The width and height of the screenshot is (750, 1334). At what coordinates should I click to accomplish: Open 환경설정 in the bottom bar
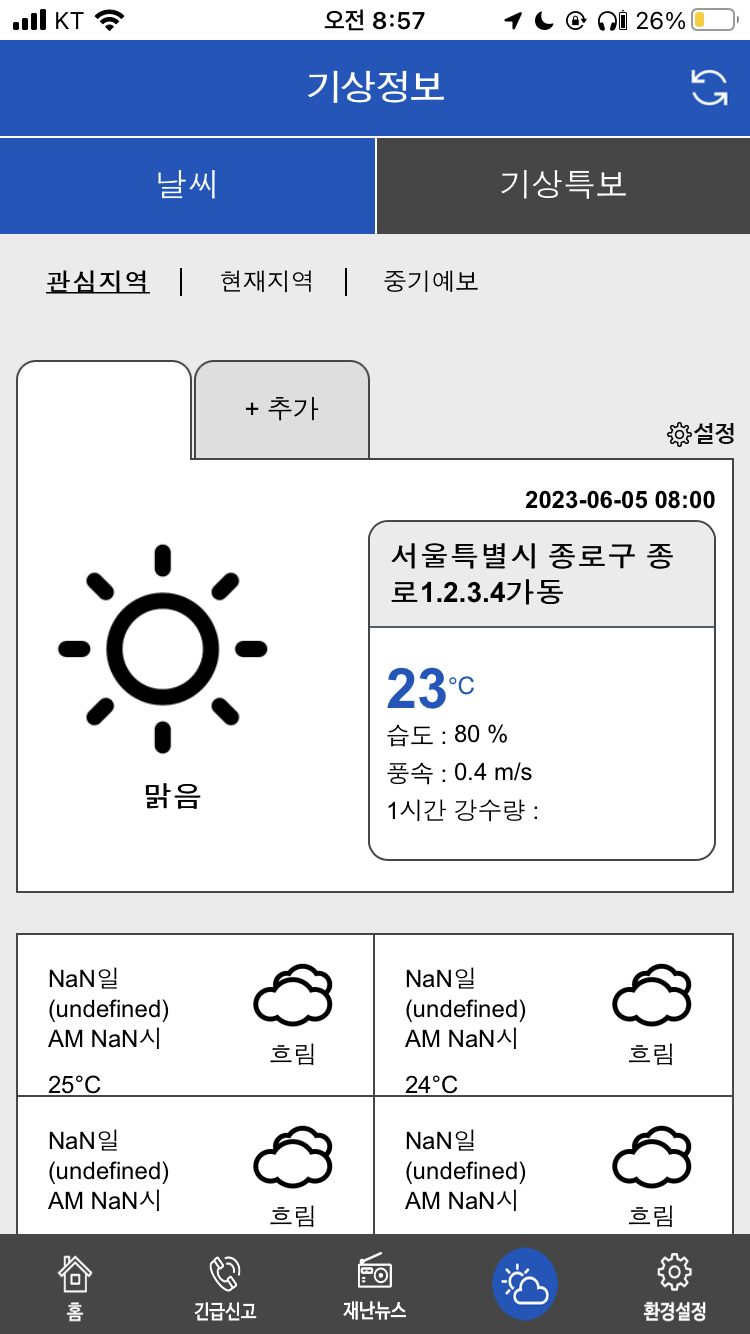pyautogui.click(x=675, y=1285)
